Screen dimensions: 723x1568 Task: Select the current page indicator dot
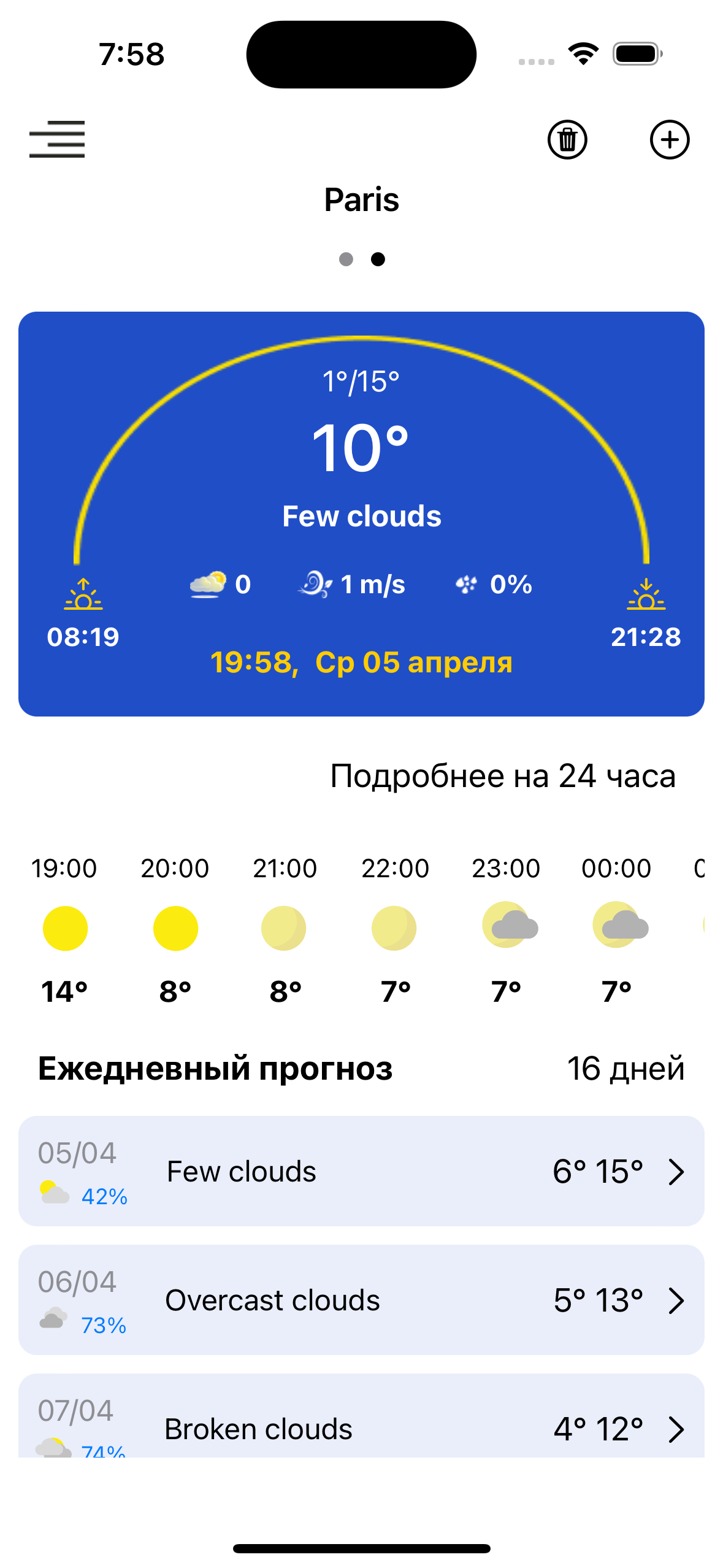[378, 259]
